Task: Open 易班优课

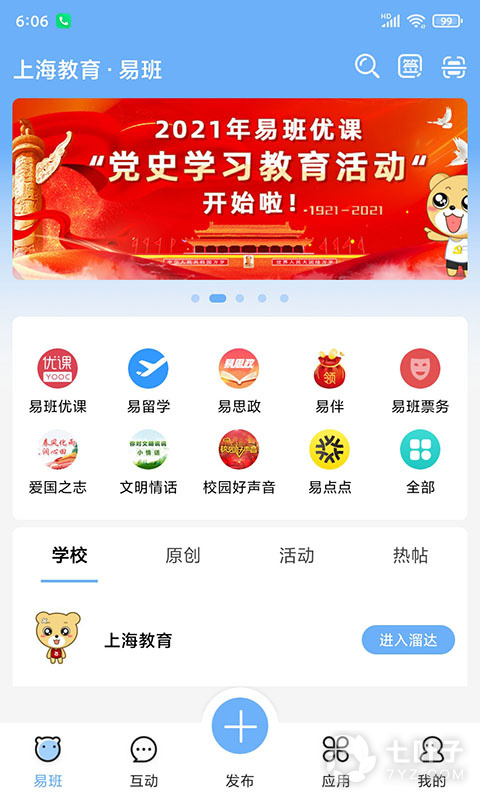Action: tap(58, 381)
